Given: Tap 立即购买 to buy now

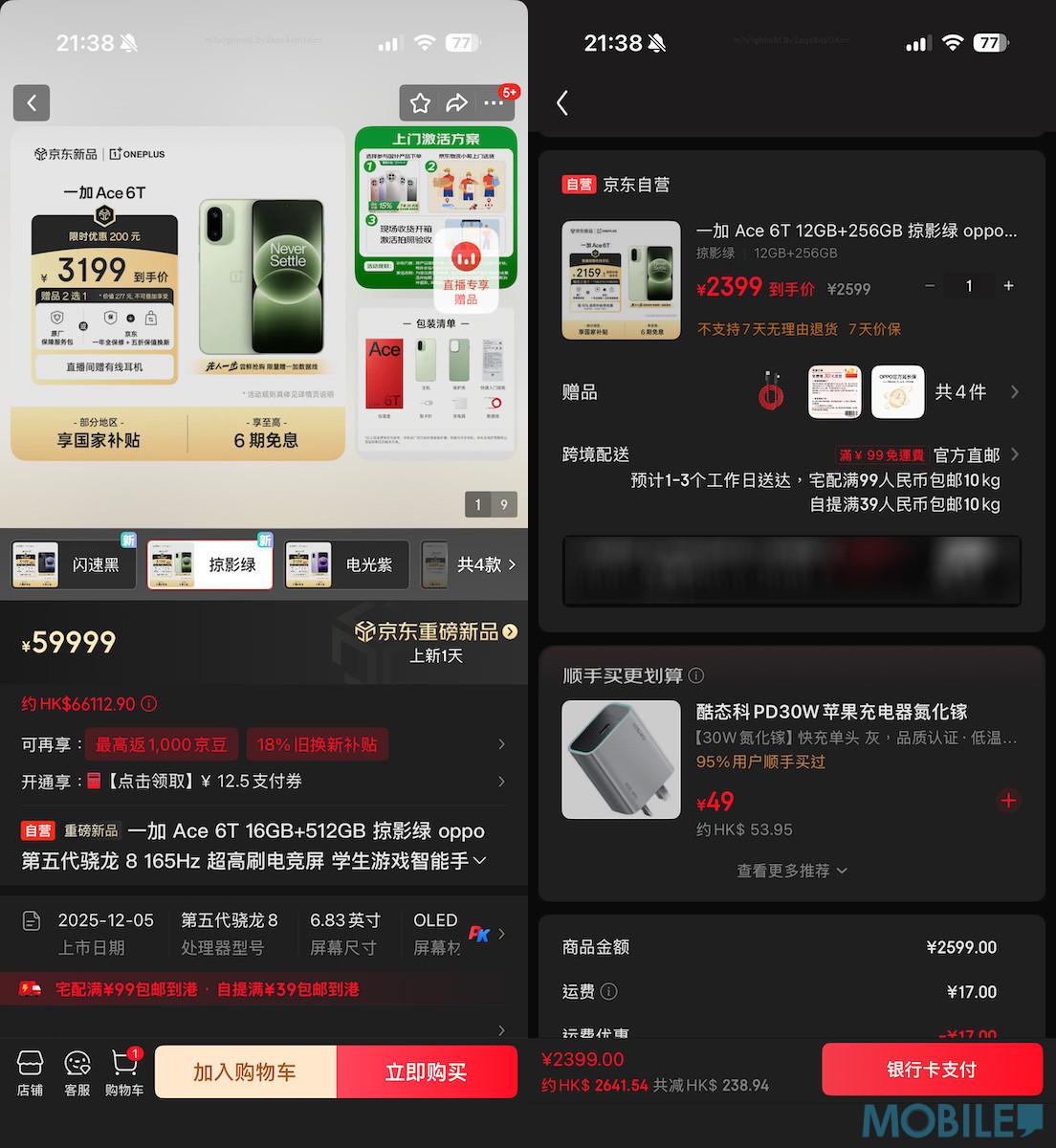Looking at the screenshot, I should pos(426,1072).
